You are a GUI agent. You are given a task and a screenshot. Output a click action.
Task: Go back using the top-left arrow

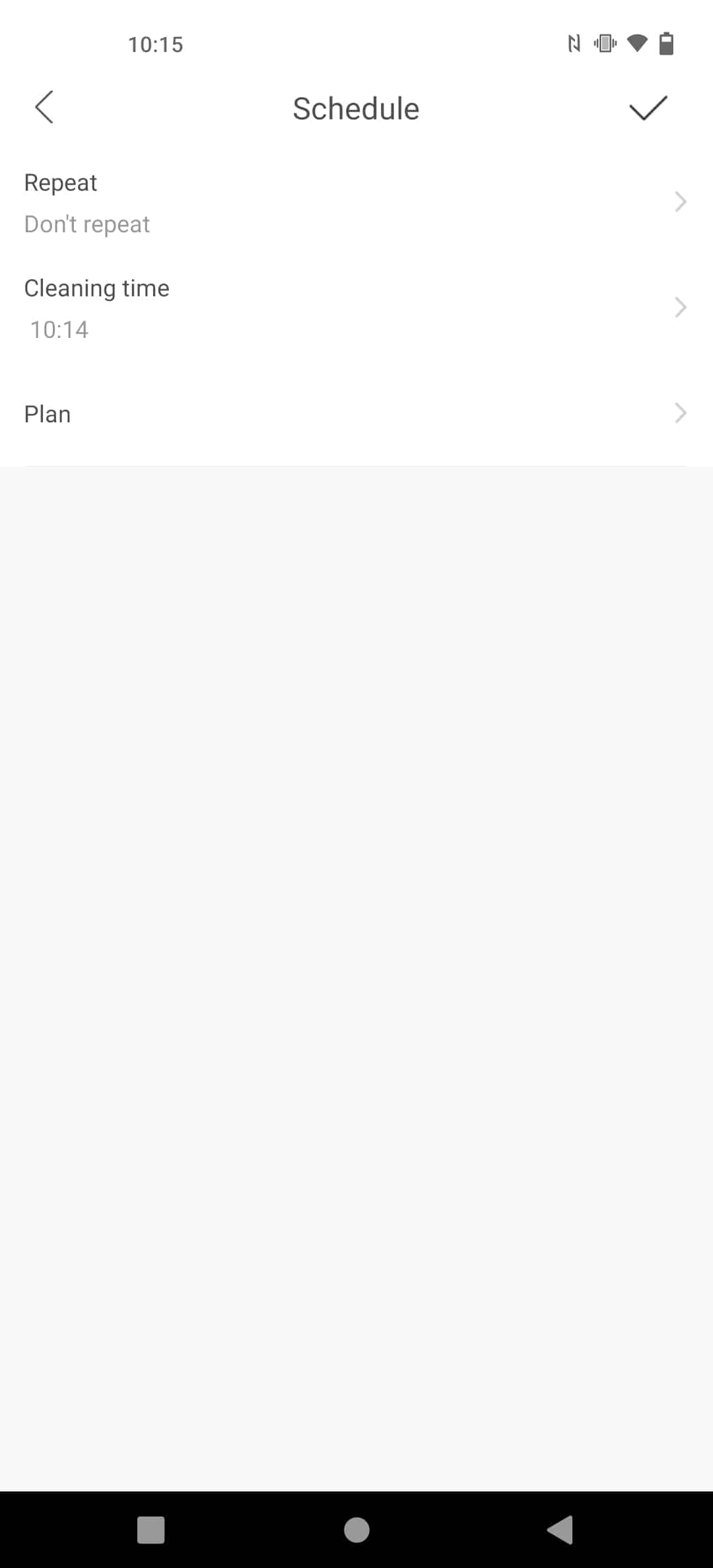click(44, 107)
